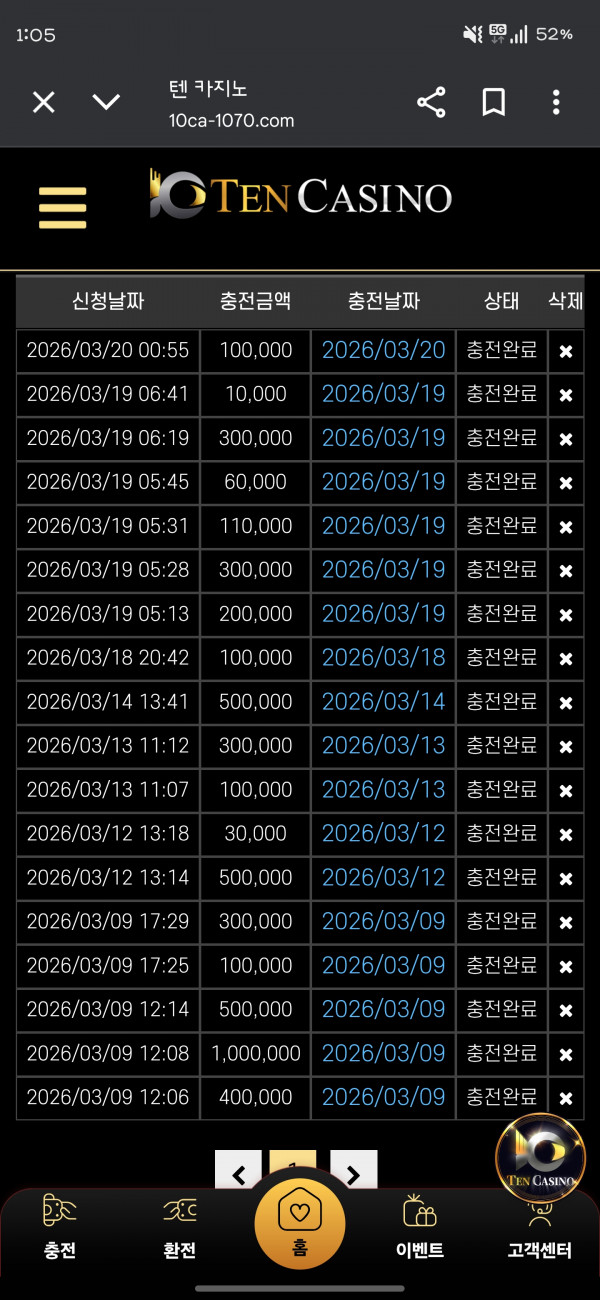Remove the 2026/03/09 12:08 deposit entry
This screenshot has width=600, height=1300.
(x=566, y=1055)
